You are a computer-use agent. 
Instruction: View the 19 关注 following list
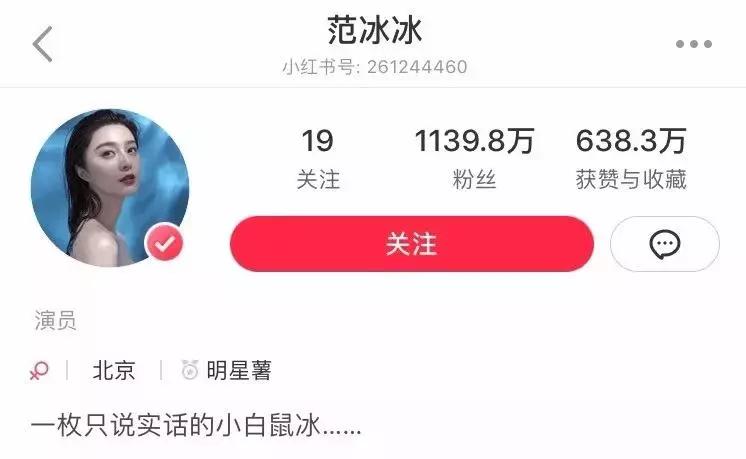tap(318, 159)
